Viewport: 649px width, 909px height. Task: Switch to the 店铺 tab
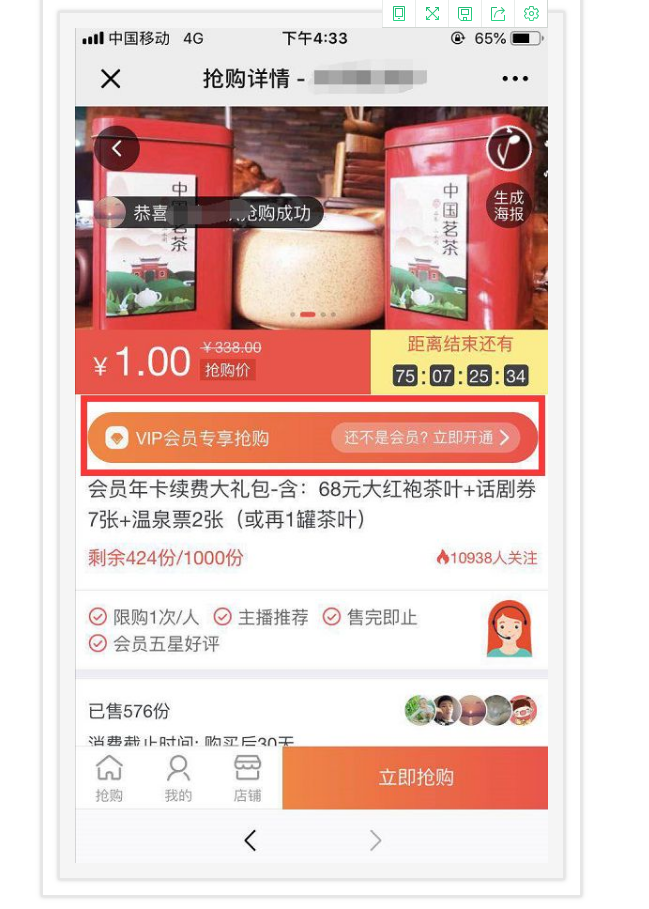coord(247,778)
